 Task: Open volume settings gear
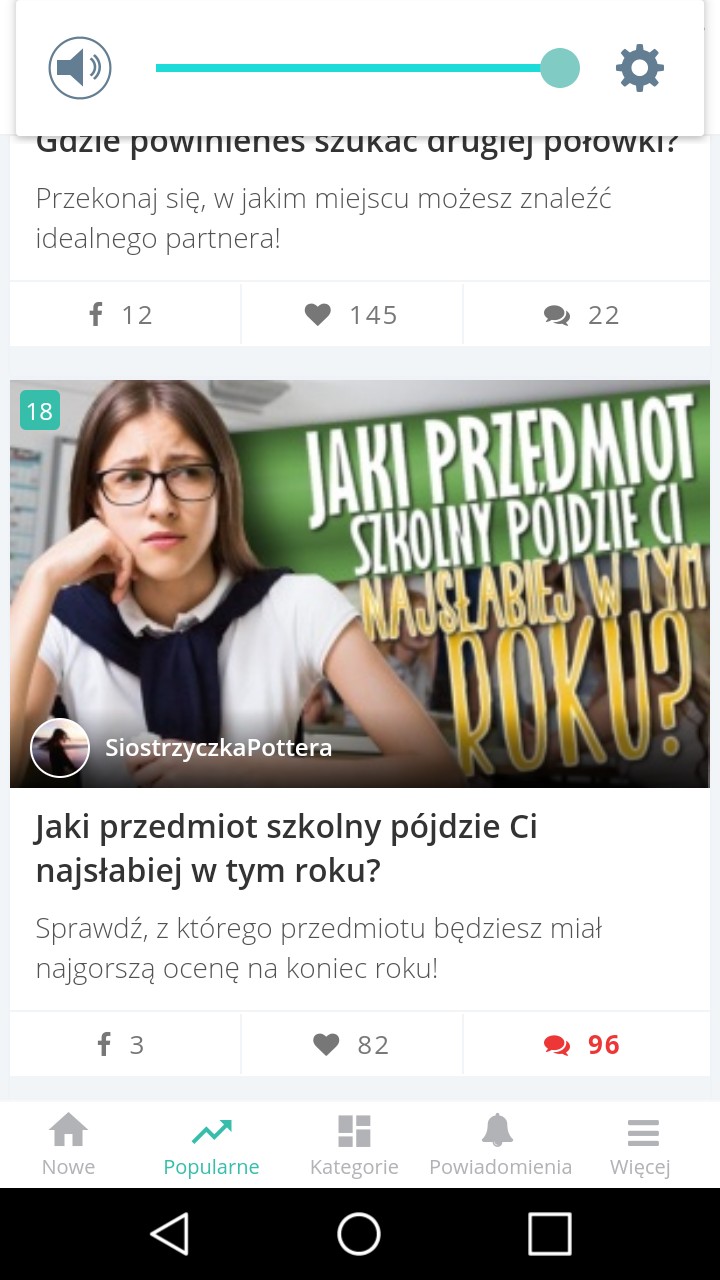(639, 68)
